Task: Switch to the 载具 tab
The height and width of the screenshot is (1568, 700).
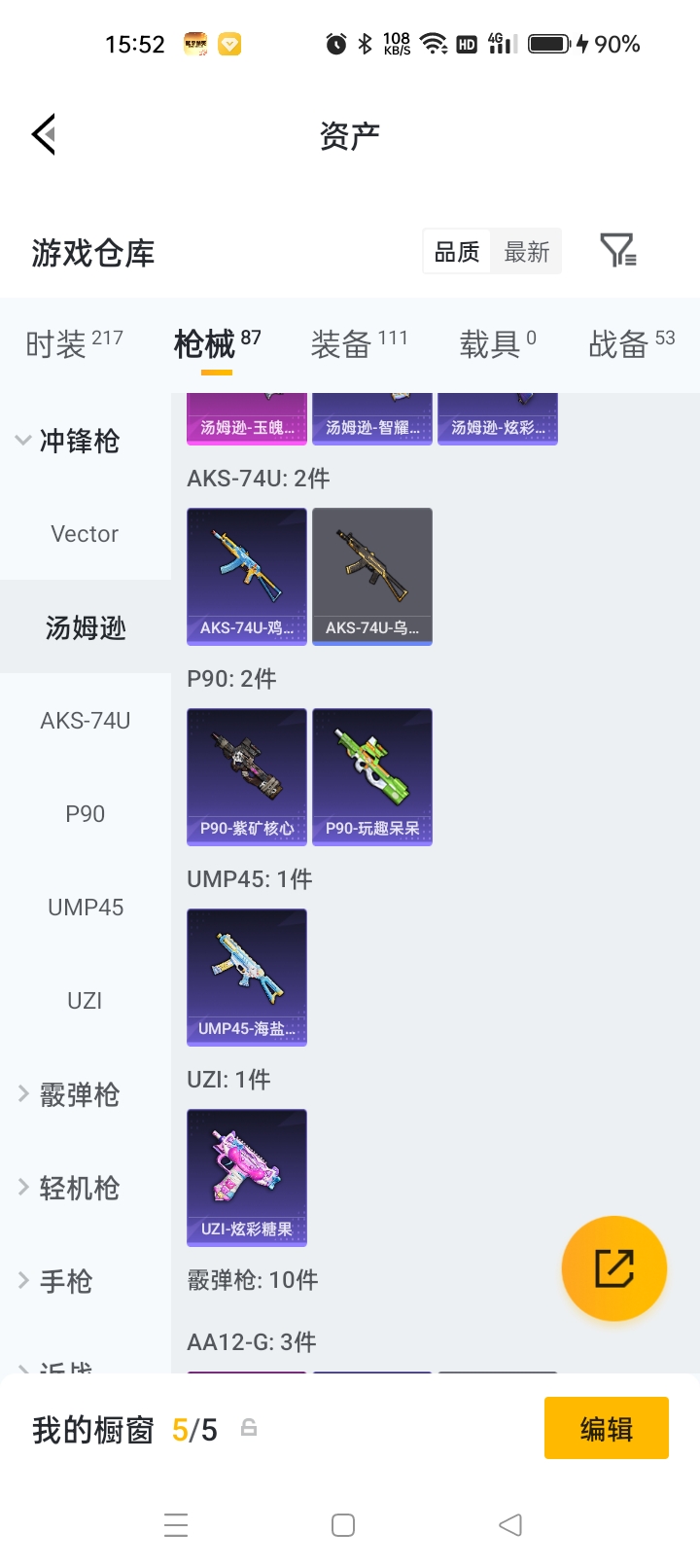Action: click(498, 343)
